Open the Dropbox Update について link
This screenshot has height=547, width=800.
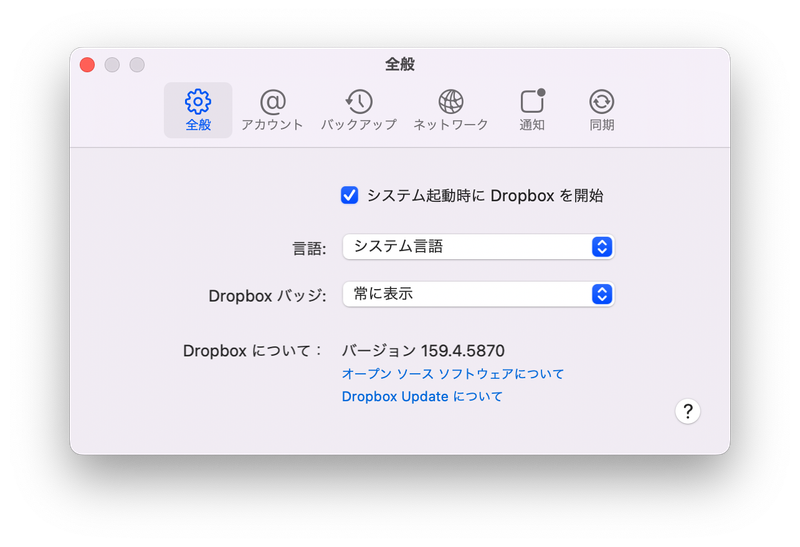coord(422,397)
